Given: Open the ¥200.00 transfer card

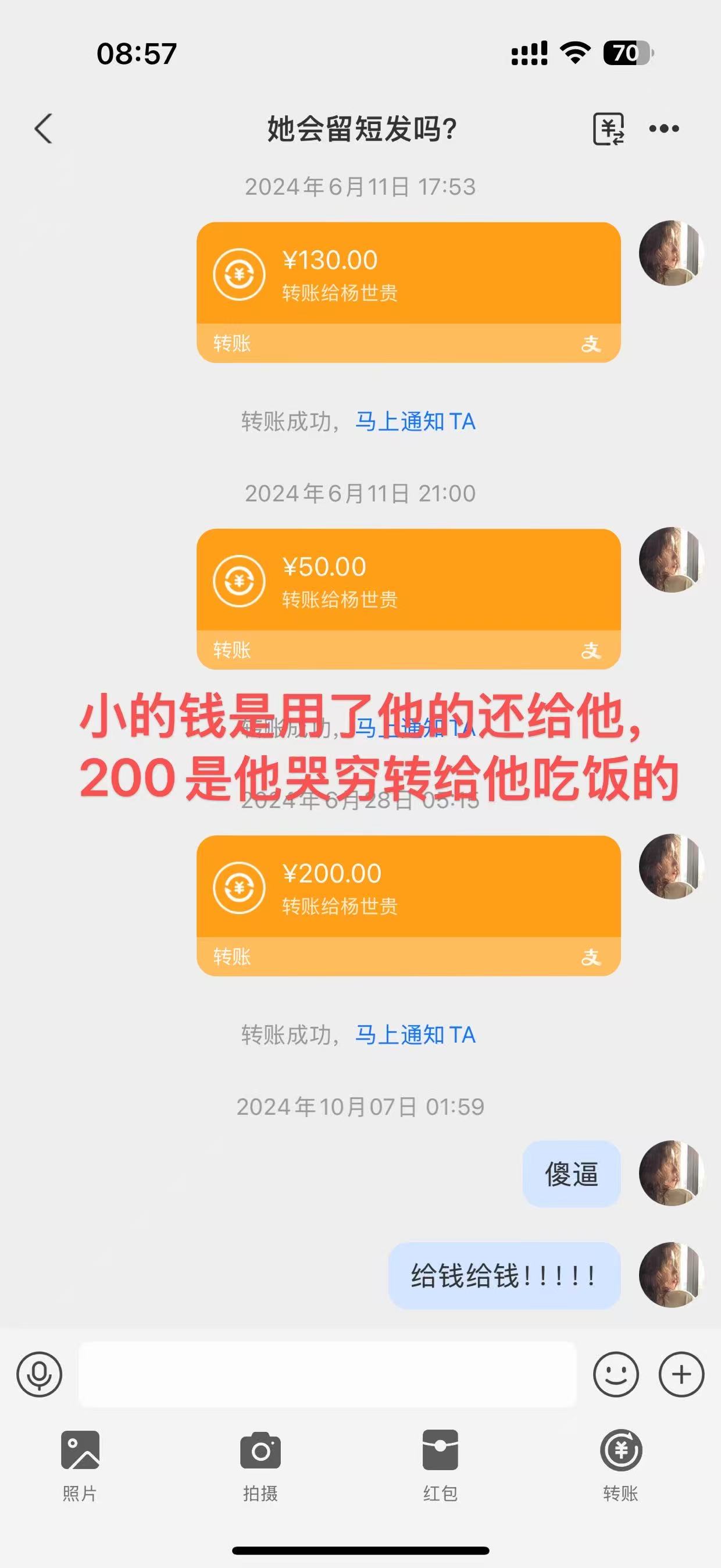Looking at the screenshot, I should (408, 906).
